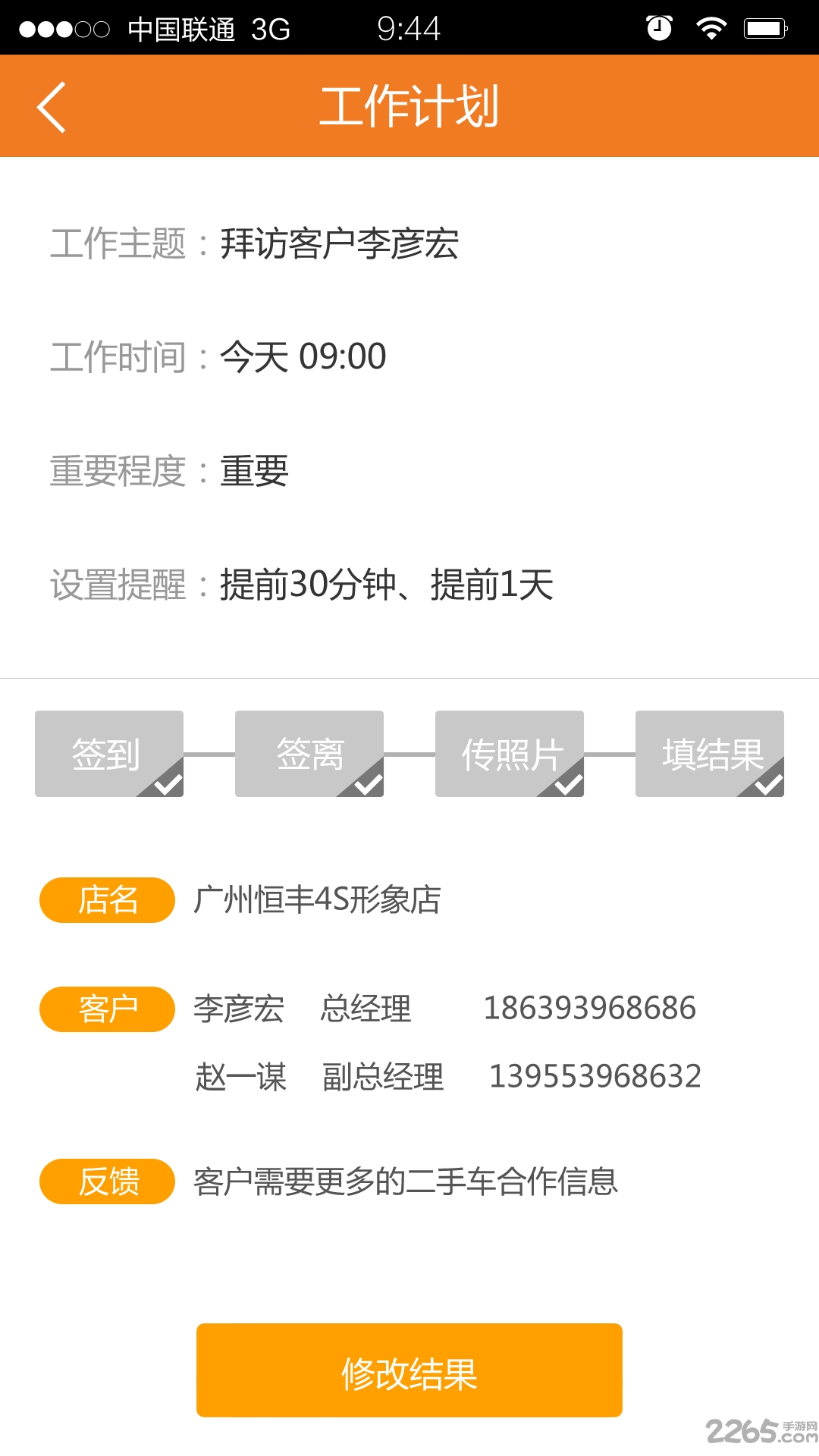
Task: Open the 填结果 step
Action: (x=710, y=754)
